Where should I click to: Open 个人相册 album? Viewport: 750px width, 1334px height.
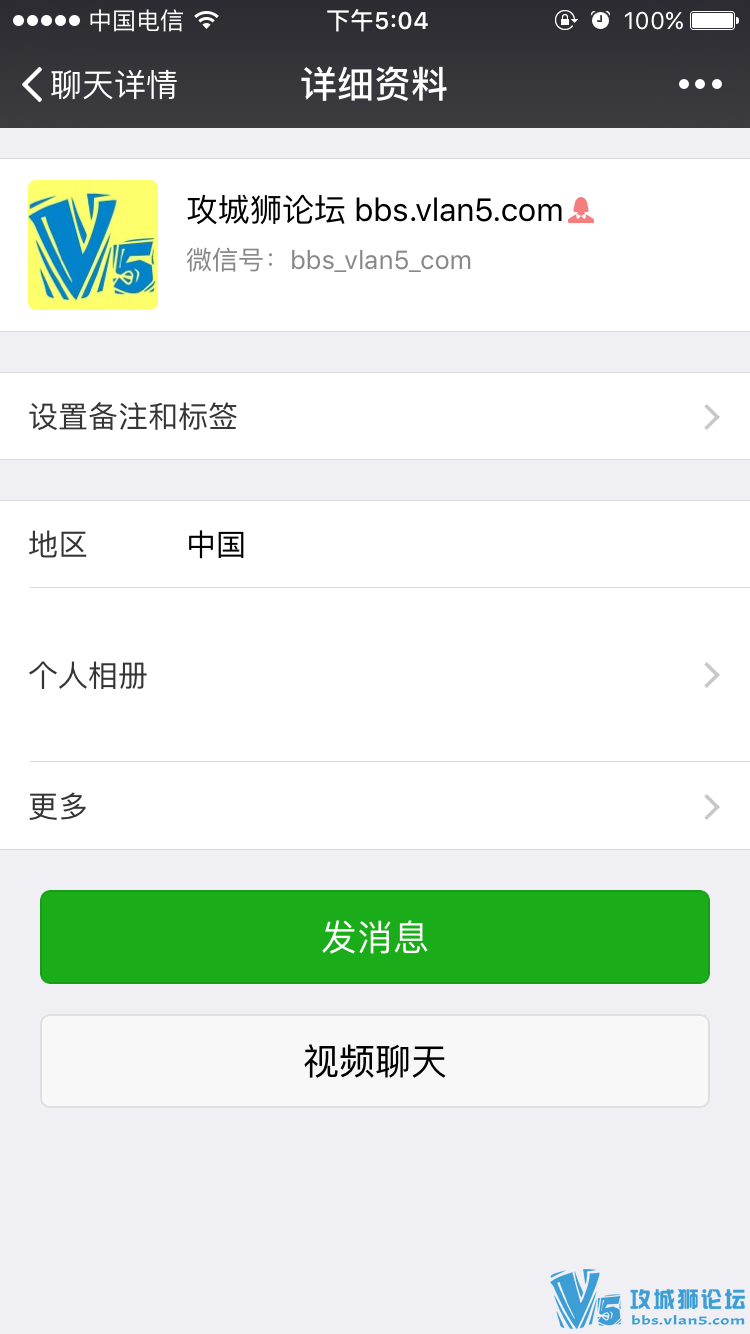[375, 675]
